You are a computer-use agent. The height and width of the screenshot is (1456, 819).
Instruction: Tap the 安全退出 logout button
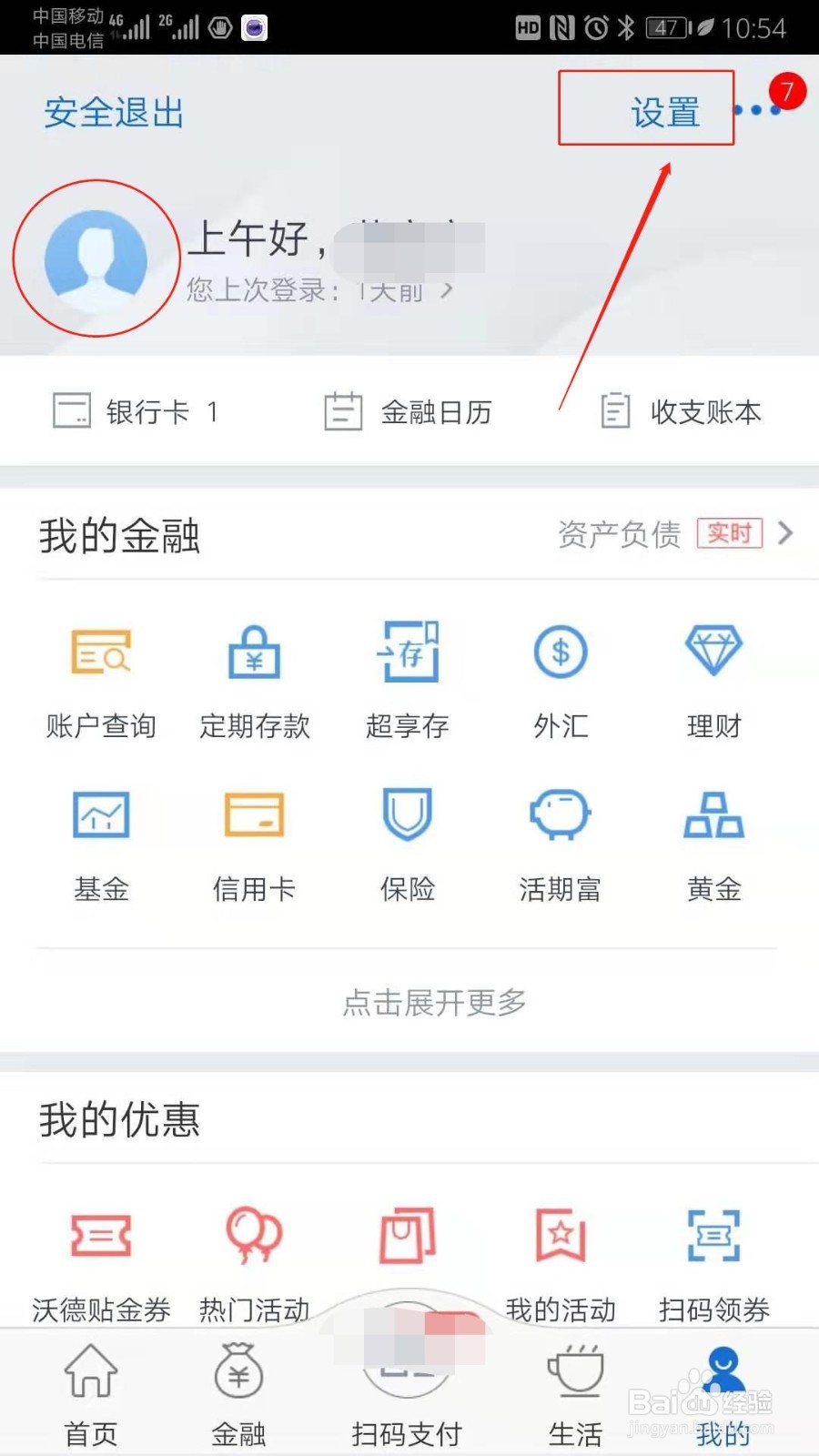113,112
